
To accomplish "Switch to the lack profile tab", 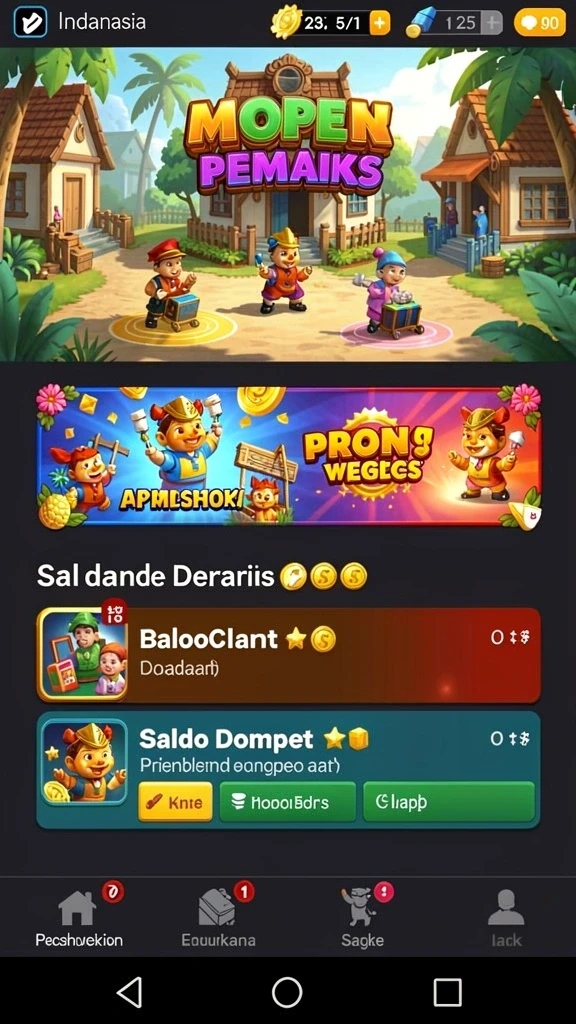I will [506, 918].
